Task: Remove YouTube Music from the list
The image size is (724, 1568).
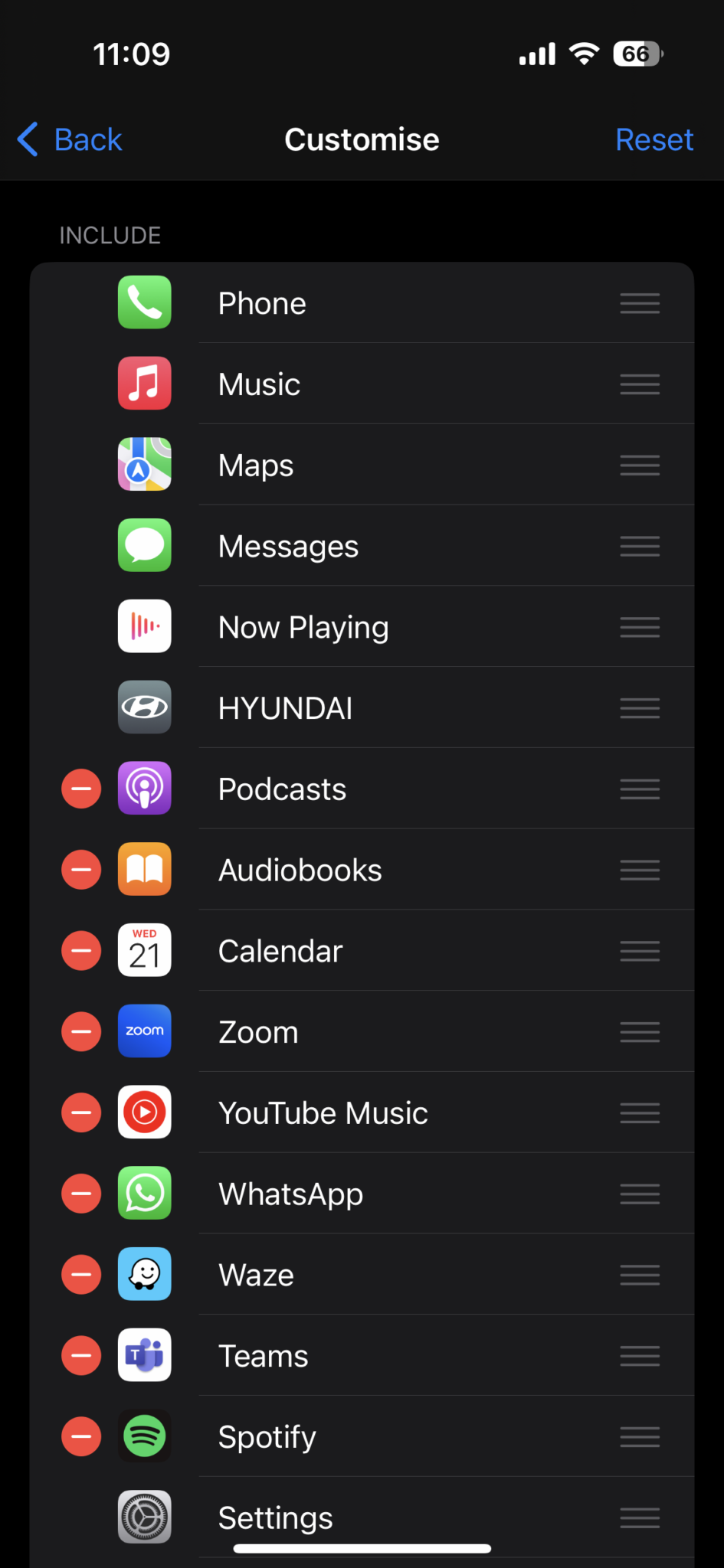Action: point(81,1112)
